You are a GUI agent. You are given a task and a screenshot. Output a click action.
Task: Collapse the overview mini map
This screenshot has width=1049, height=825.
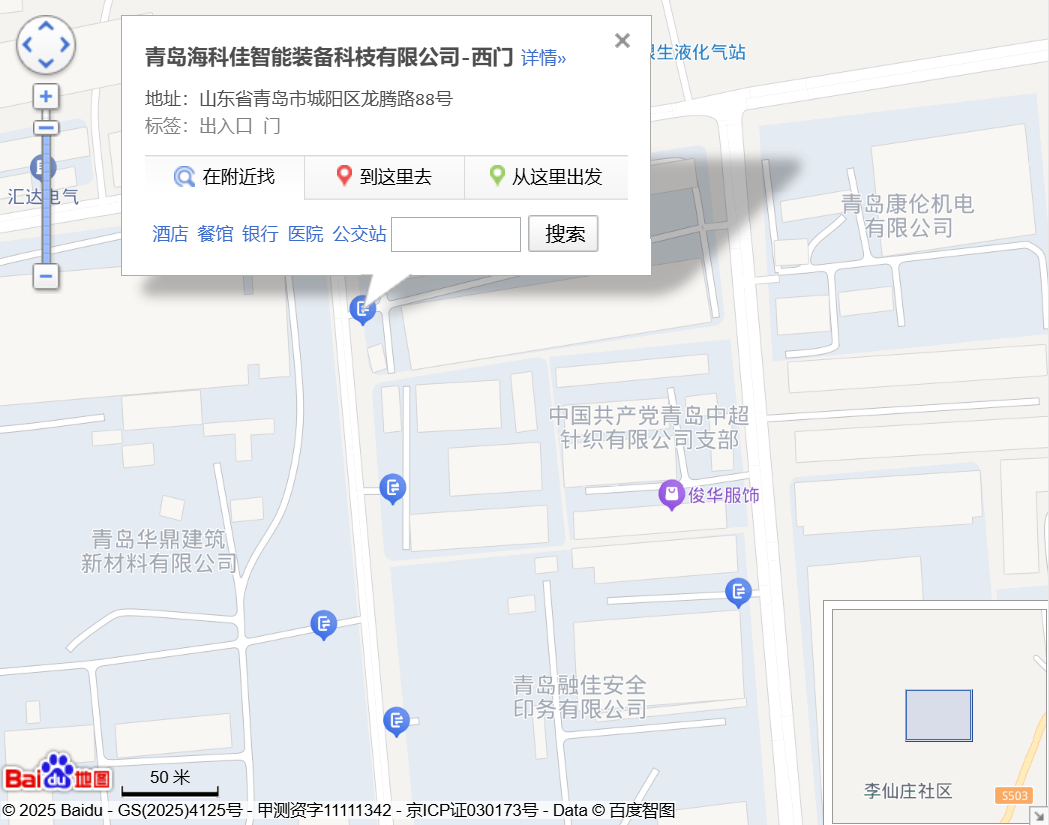click(x=1039, y=816)
